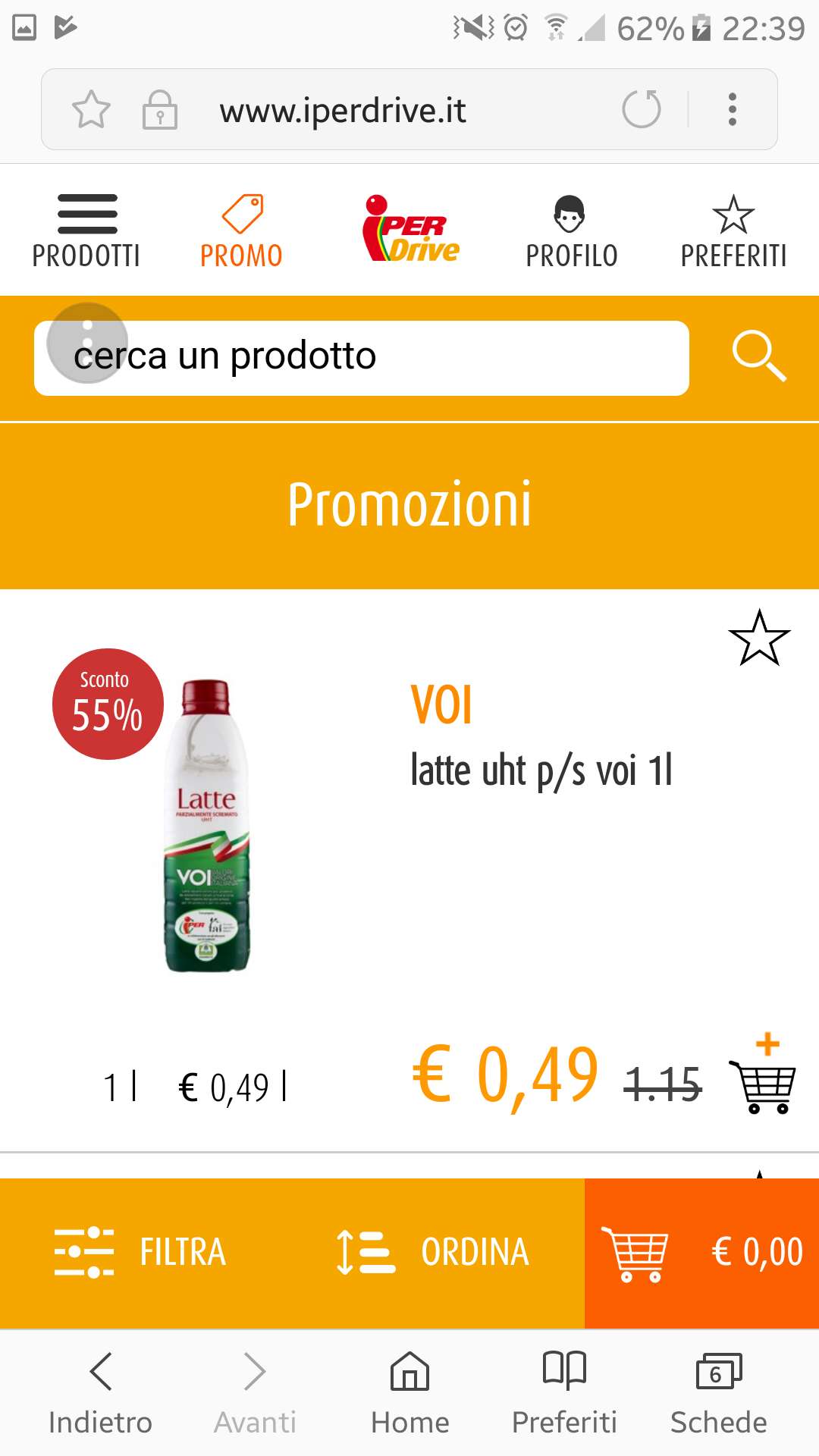
Task: Open the ORDINA sort options
Action: coord(433,1252)
